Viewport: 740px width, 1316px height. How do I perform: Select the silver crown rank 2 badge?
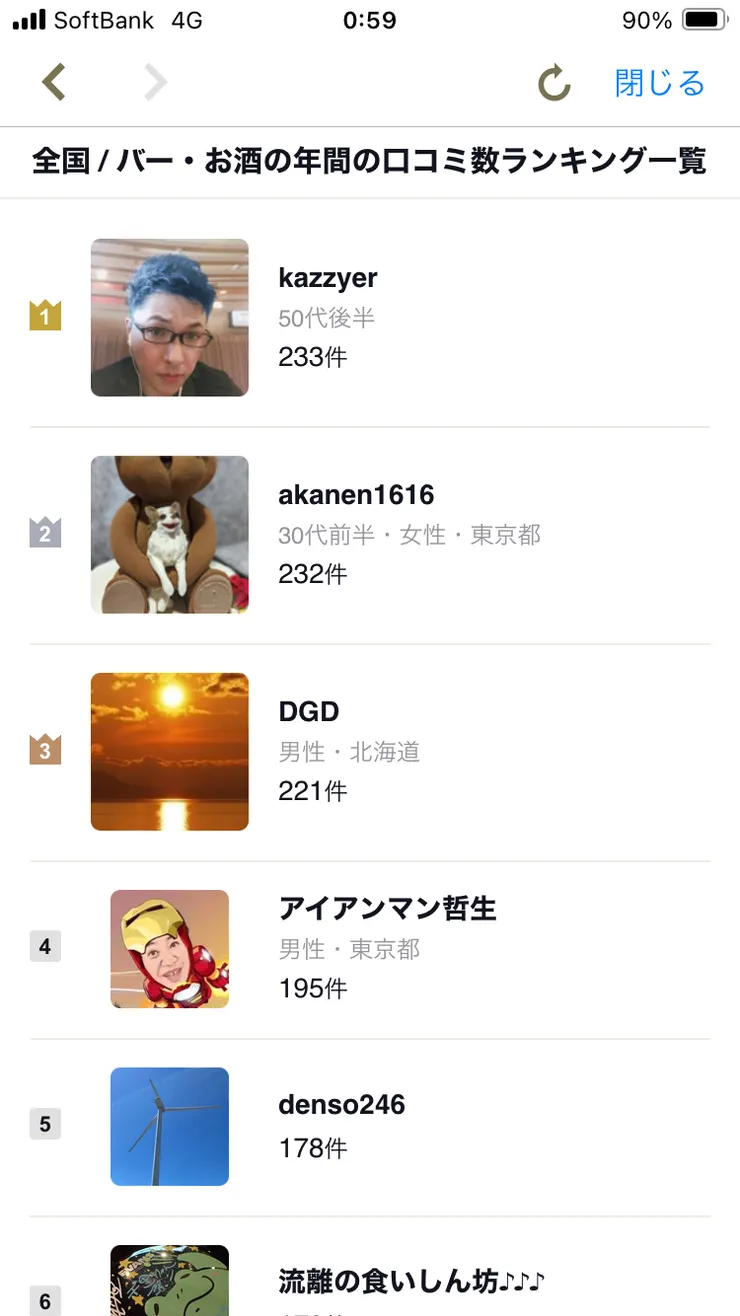(44, 533)
